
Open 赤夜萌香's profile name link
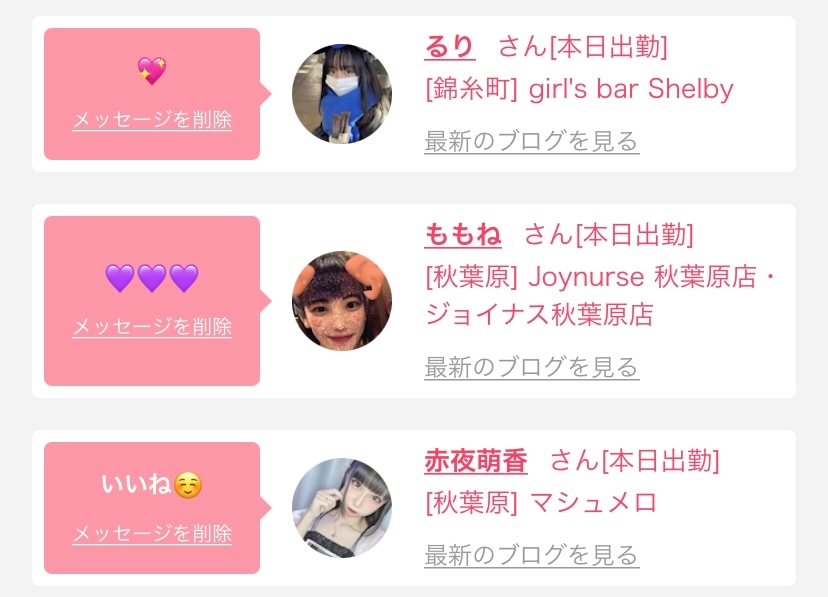tap(476, 461)
